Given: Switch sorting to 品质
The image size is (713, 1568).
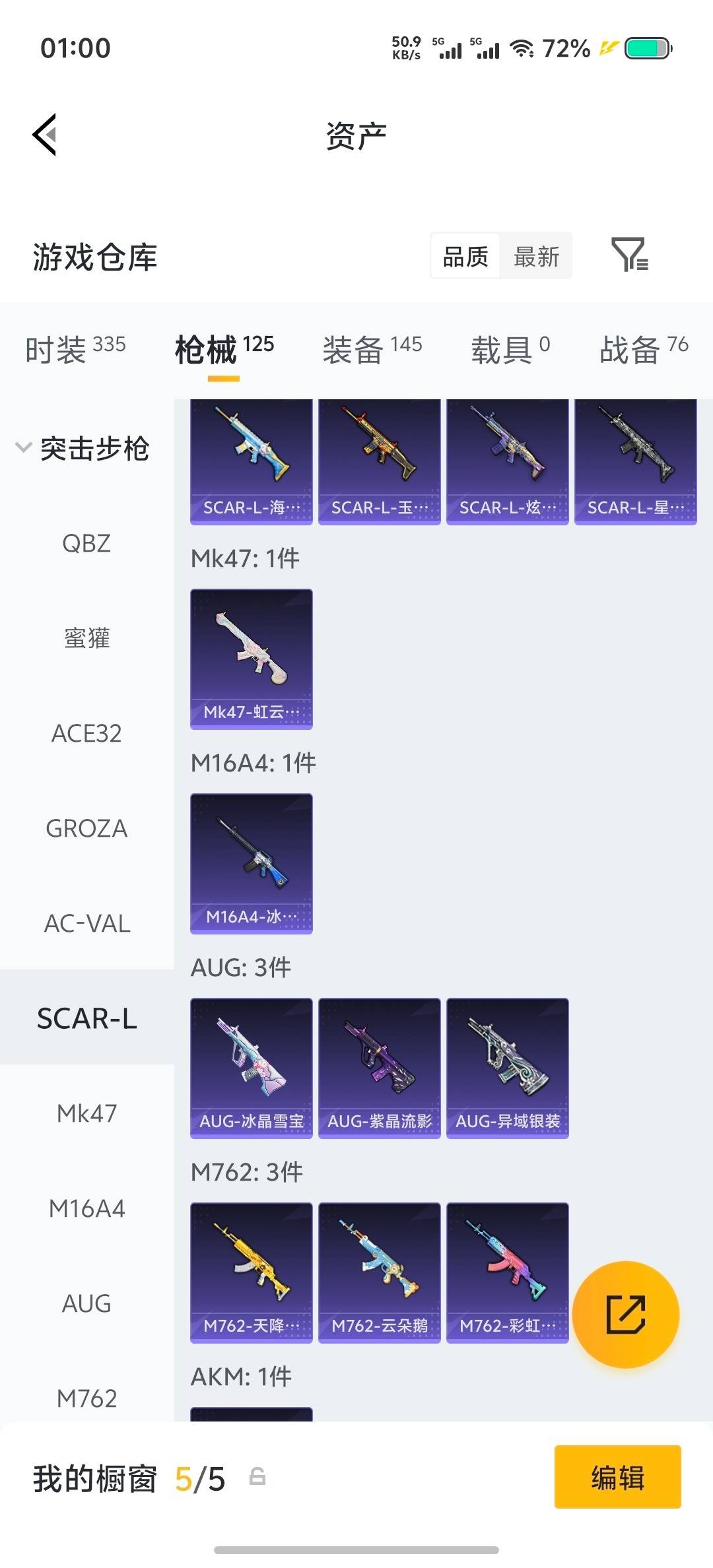Looking at the screenshot, I should (x=464, y=256).
